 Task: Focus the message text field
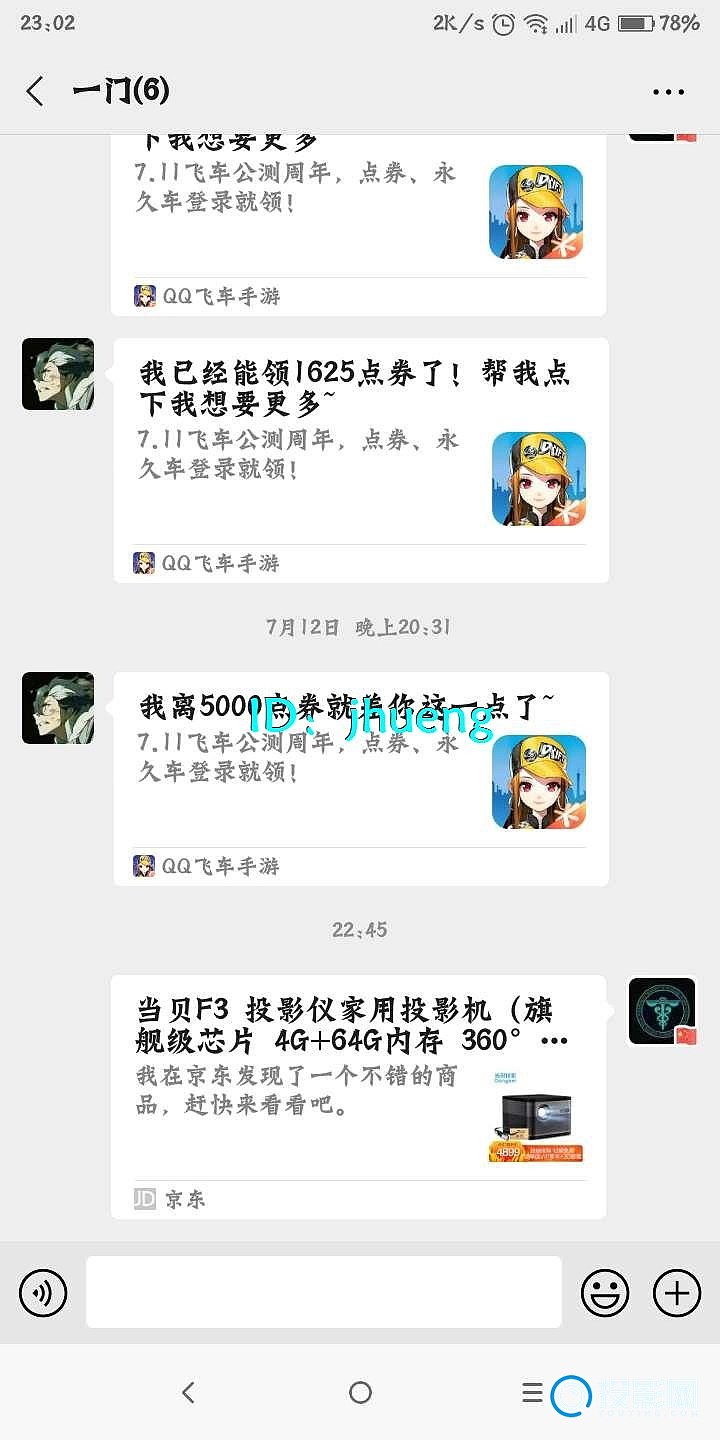point(323,1292)
